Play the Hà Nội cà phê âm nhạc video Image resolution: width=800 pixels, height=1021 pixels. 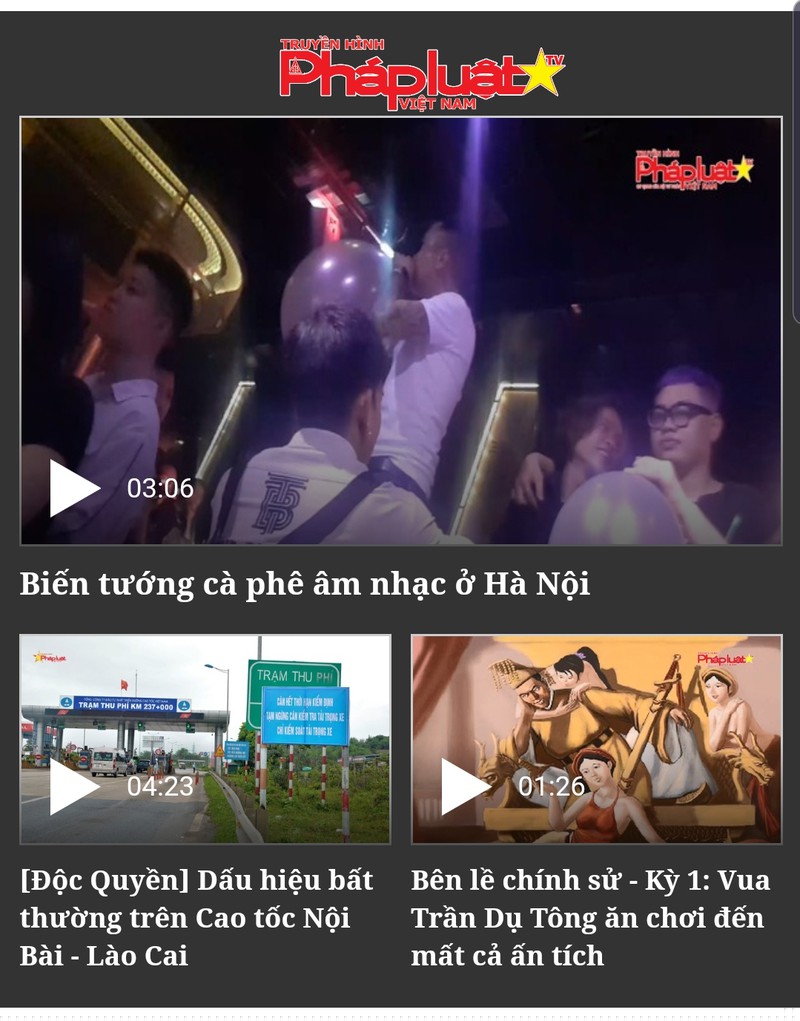tap(76, 488)
